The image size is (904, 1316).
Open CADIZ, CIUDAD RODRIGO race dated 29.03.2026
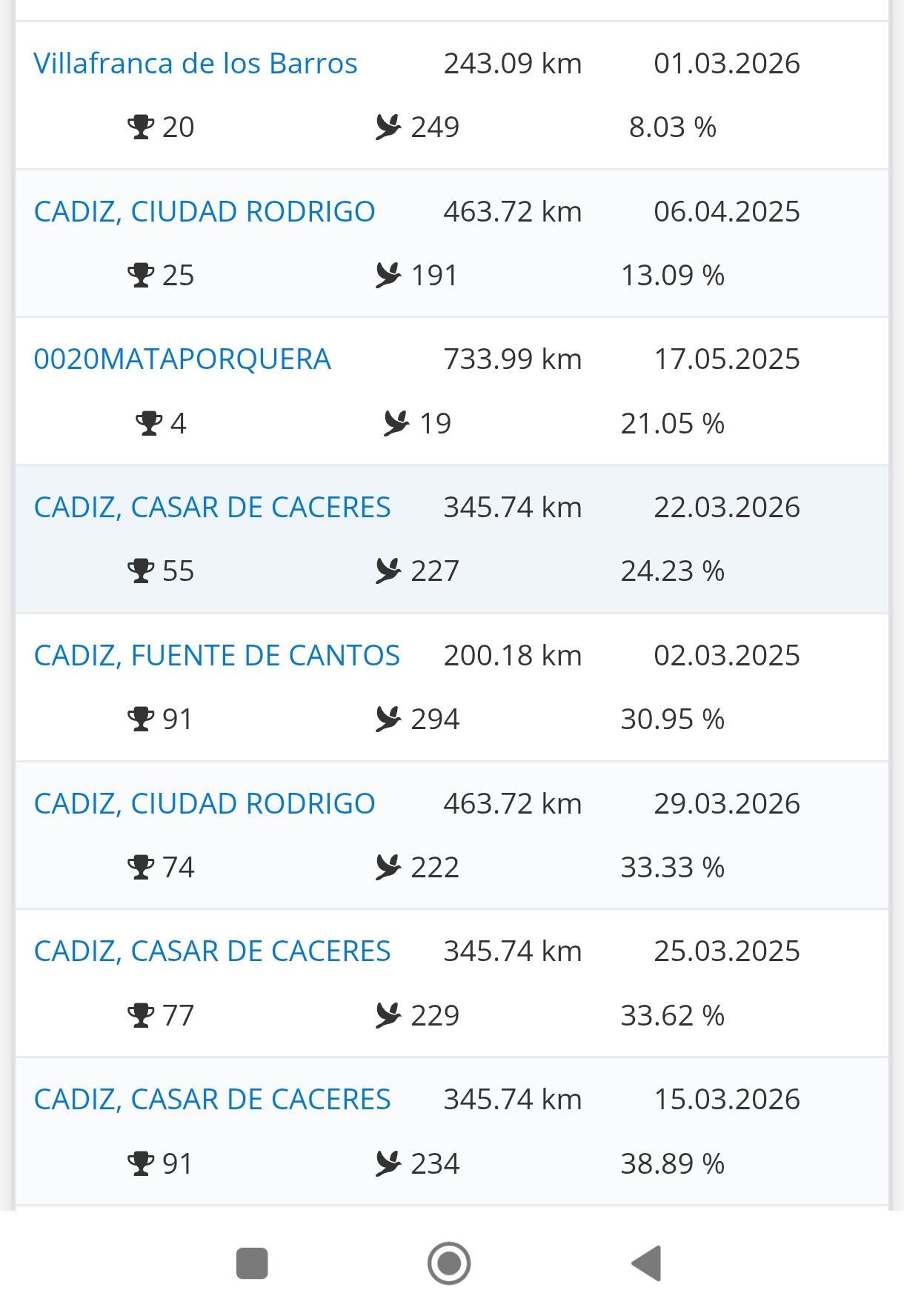[205, 804]
